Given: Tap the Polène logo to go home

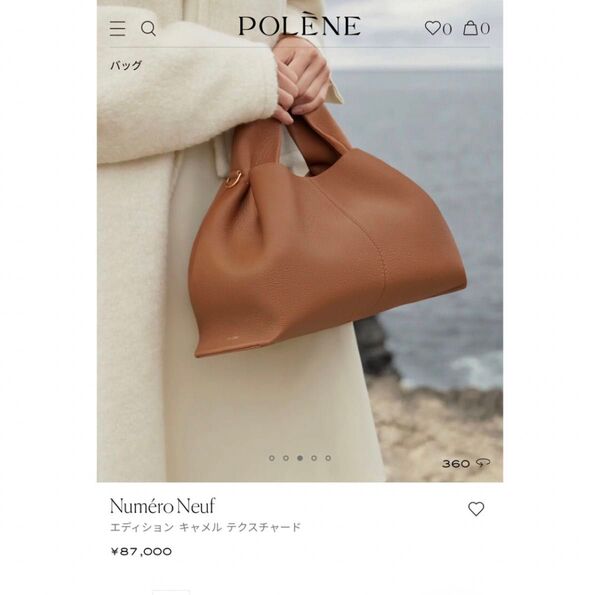Looking at the screenshot, I should point(299,26).
